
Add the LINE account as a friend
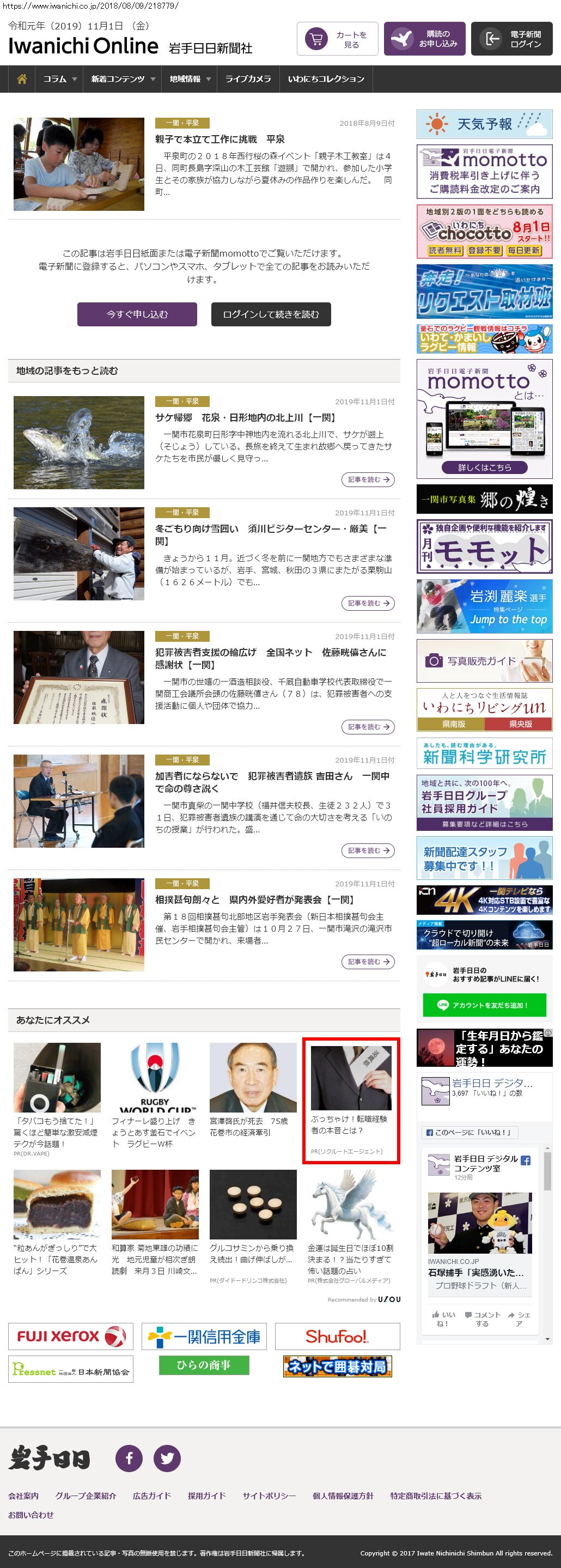484,1005
